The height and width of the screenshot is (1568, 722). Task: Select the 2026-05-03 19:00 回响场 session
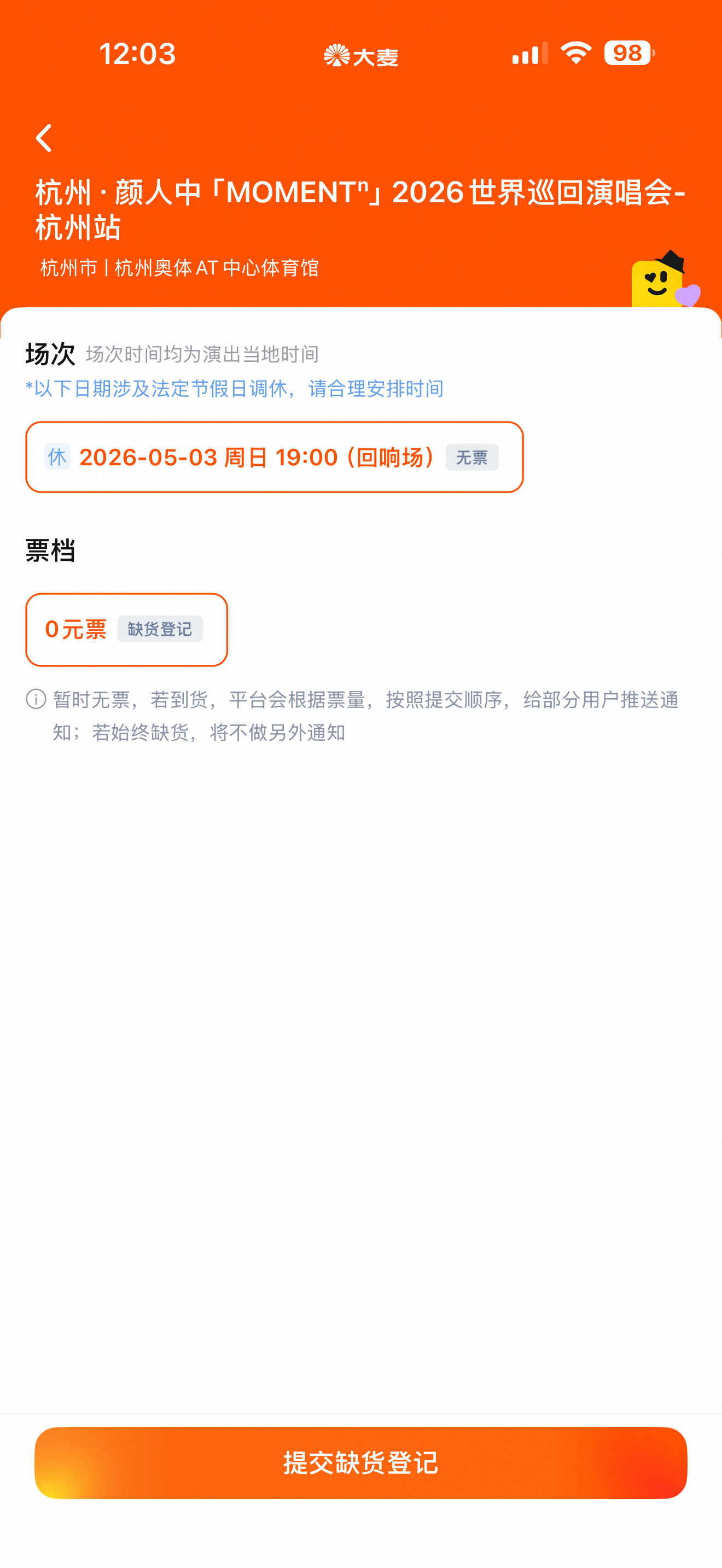click(275, 457)
